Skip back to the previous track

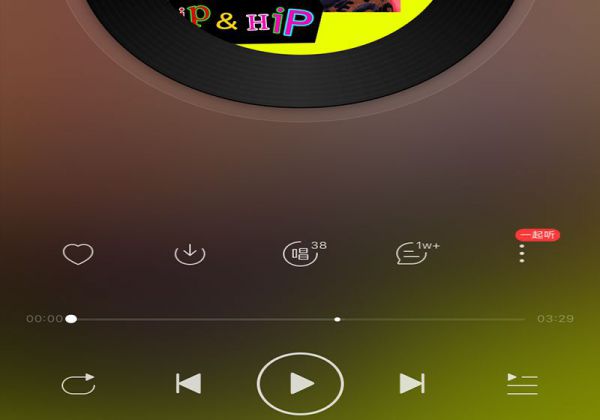click(188, 383)
